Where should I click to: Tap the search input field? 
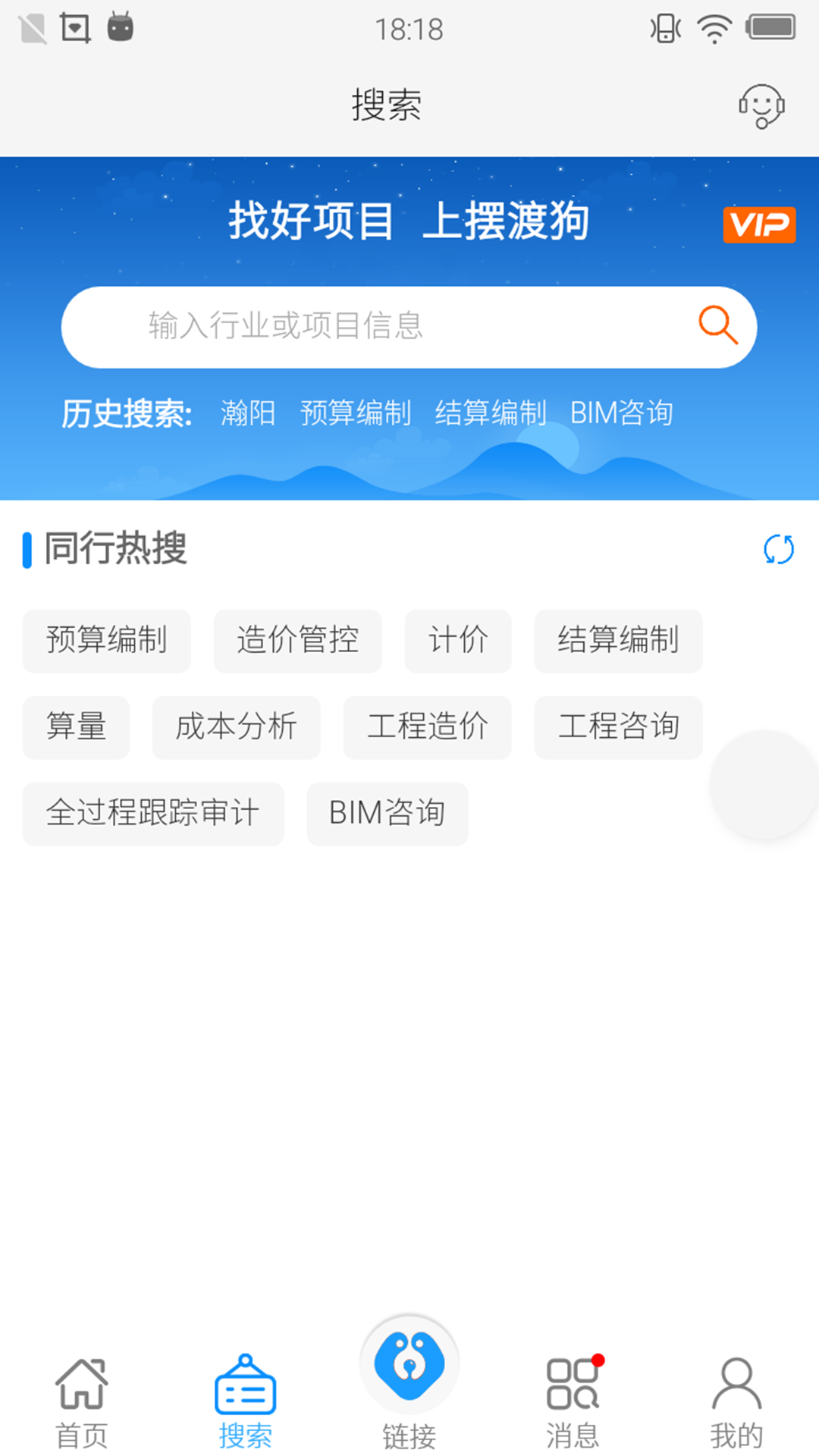coord(379,327)
